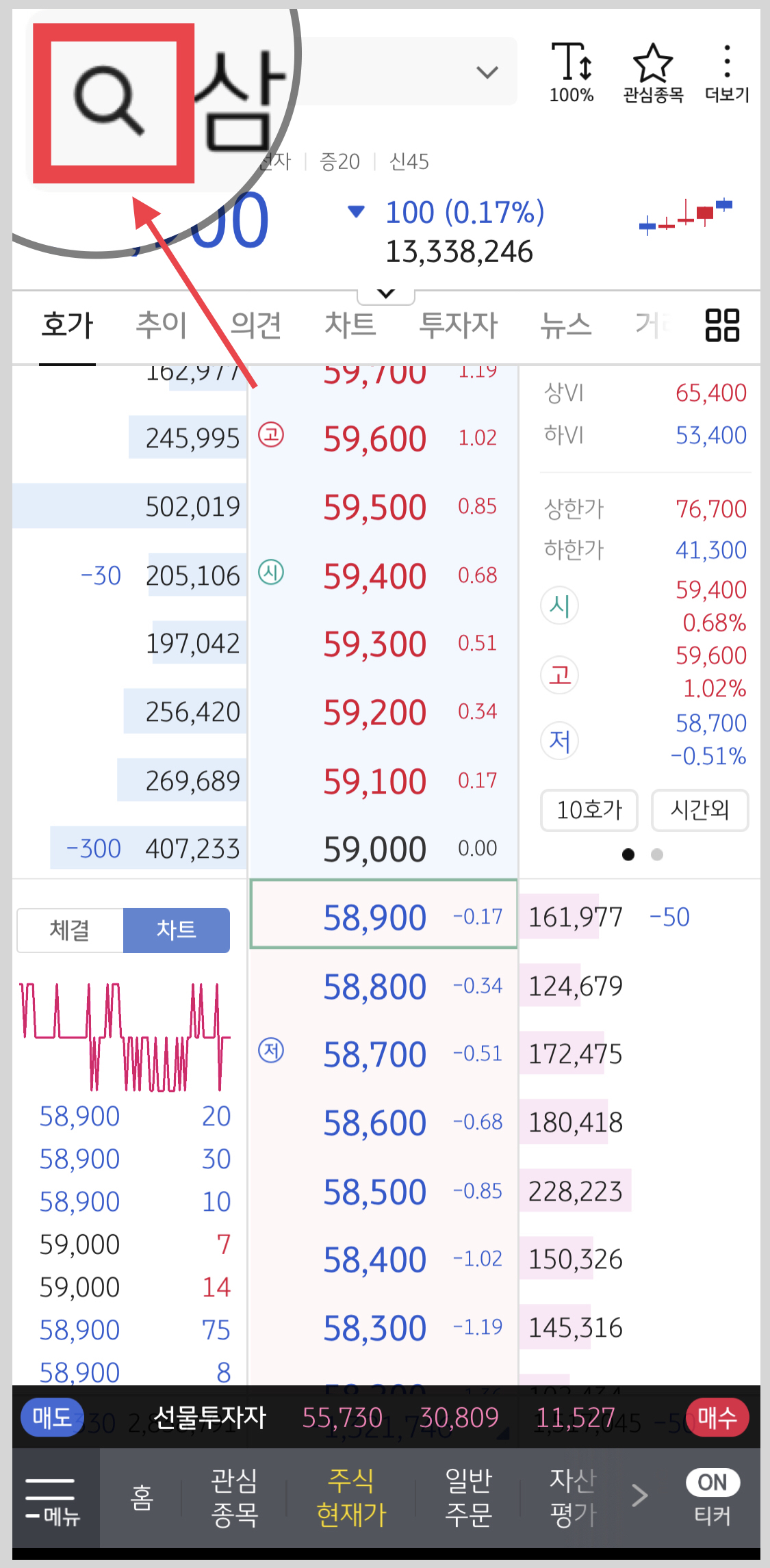Switch to the 뉴스 tab
Screen dimensions: 770x1568
pos(566,324)
